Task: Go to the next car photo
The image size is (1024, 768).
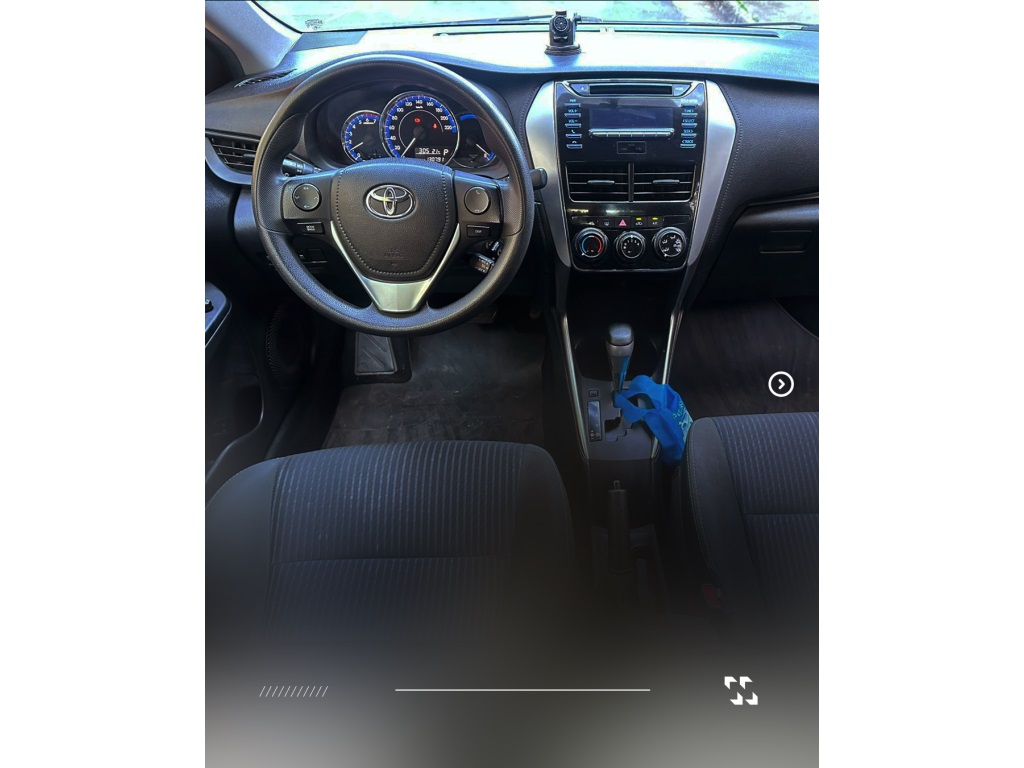Action: pyautogui.click(x=781, y=384)
